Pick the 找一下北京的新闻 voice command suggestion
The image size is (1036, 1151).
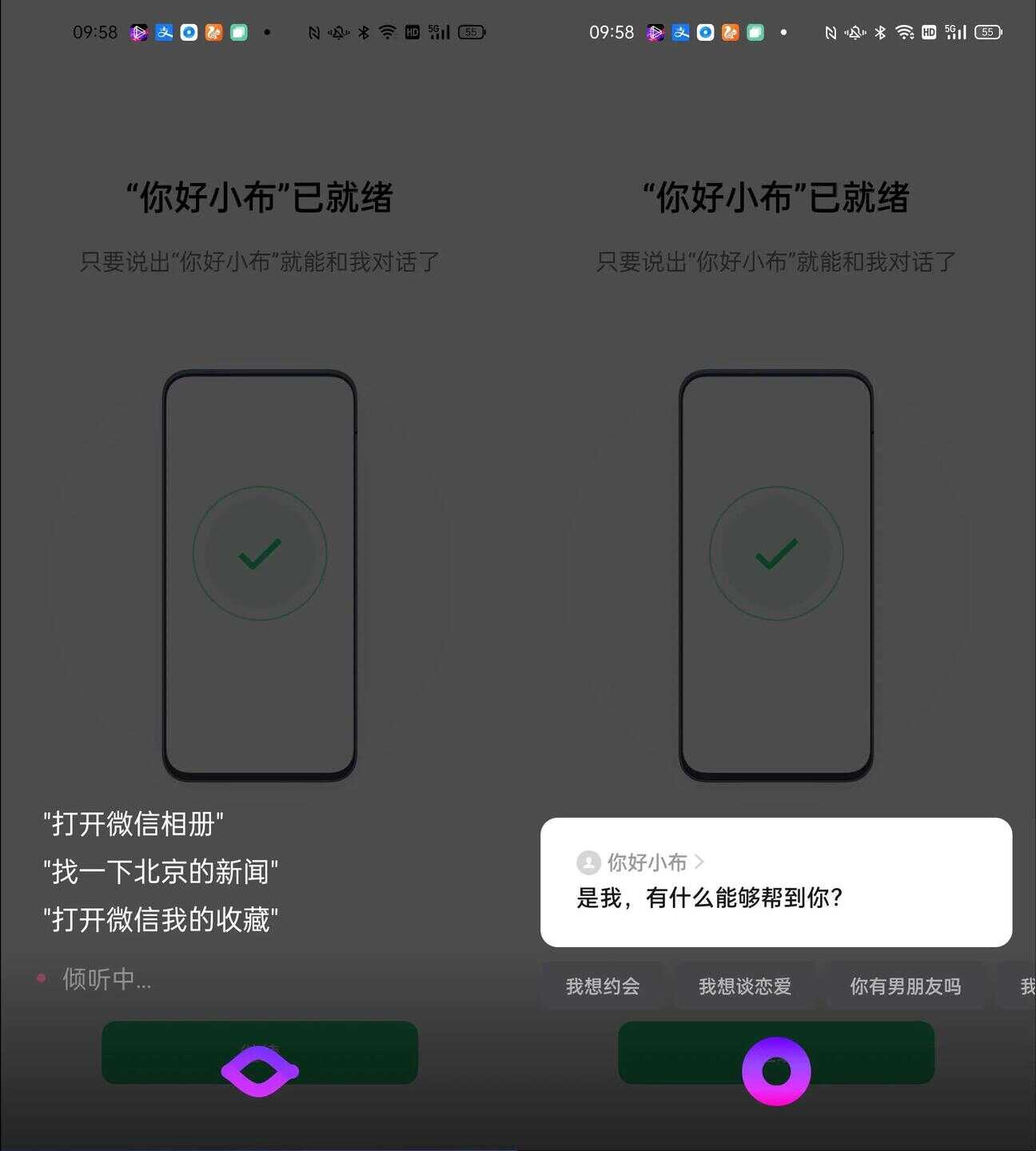pos(161,871)
